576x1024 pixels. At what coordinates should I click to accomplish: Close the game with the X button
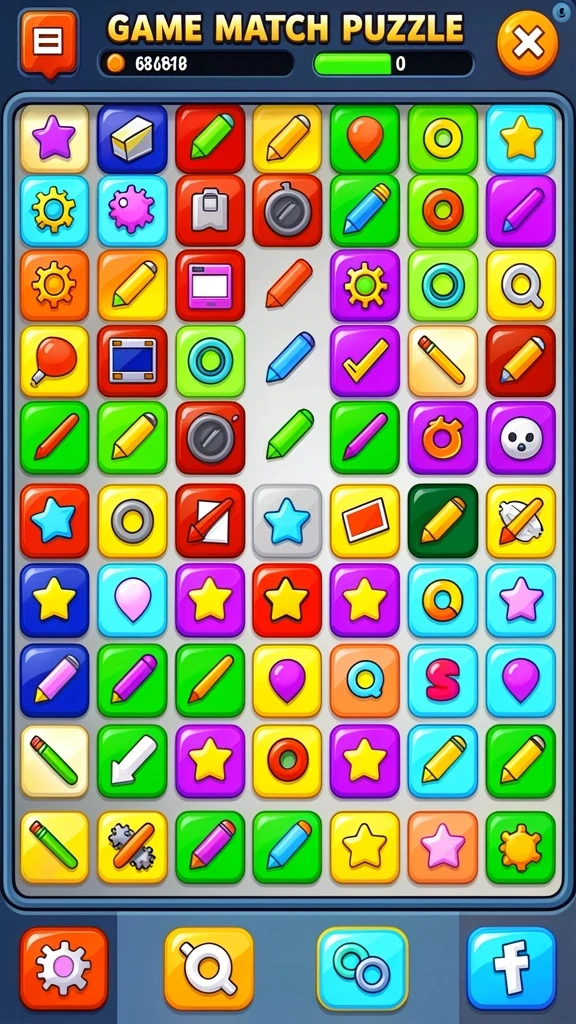[x=528, y=44]
